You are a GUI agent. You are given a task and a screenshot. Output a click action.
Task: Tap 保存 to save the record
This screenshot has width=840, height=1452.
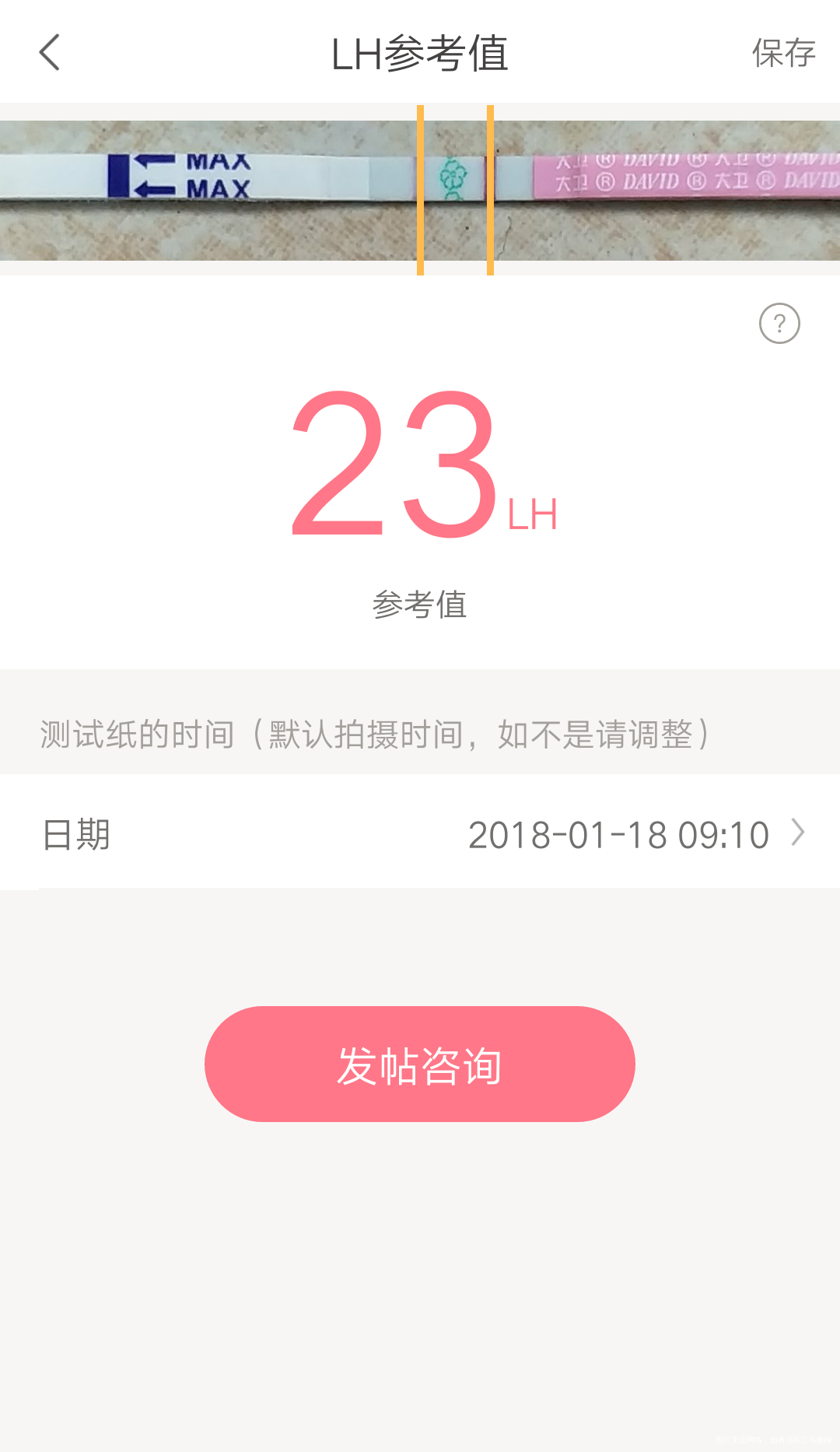pyautogui.click(x=782, y=53)
